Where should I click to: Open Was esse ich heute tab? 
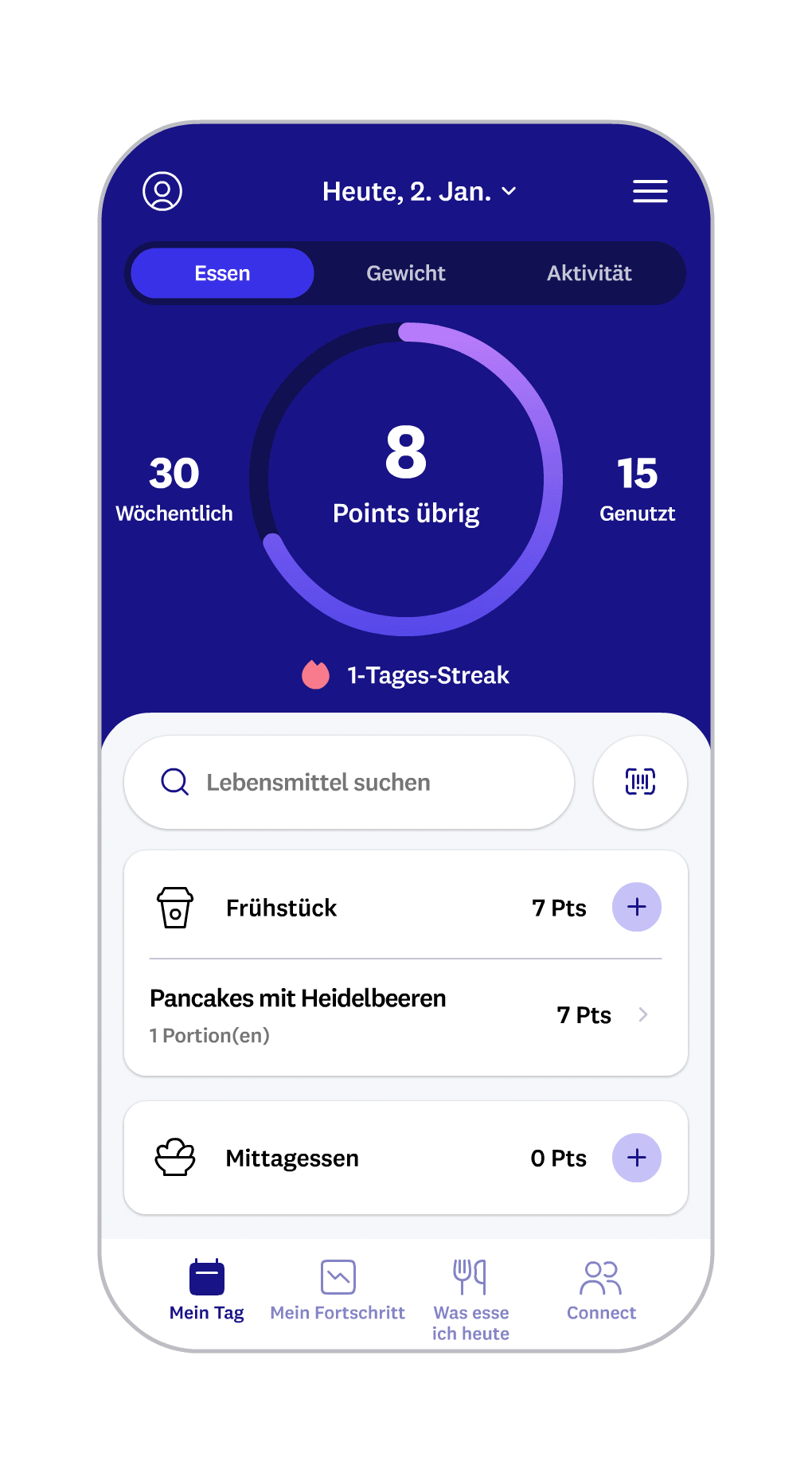coord(470,1299)
